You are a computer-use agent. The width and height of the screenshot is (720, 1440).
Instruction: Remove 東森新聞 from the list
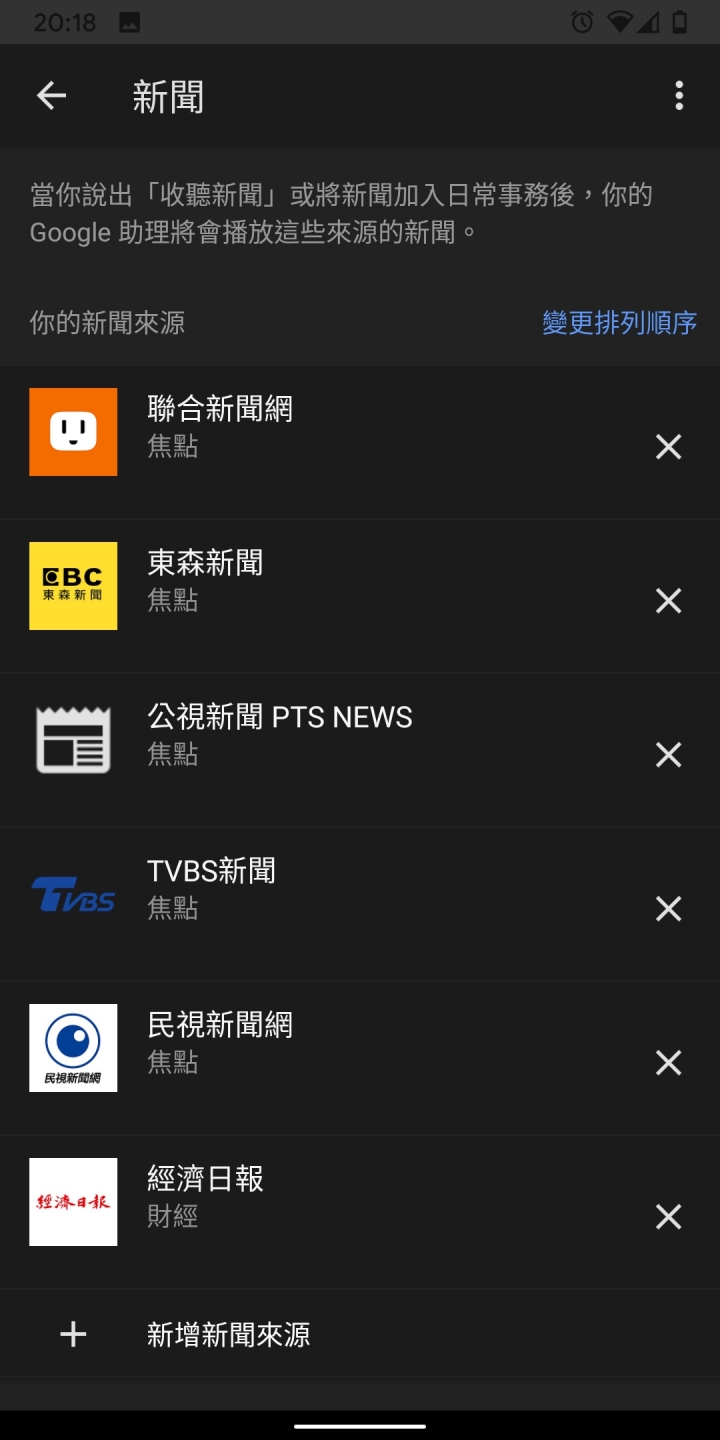(668, 601)
